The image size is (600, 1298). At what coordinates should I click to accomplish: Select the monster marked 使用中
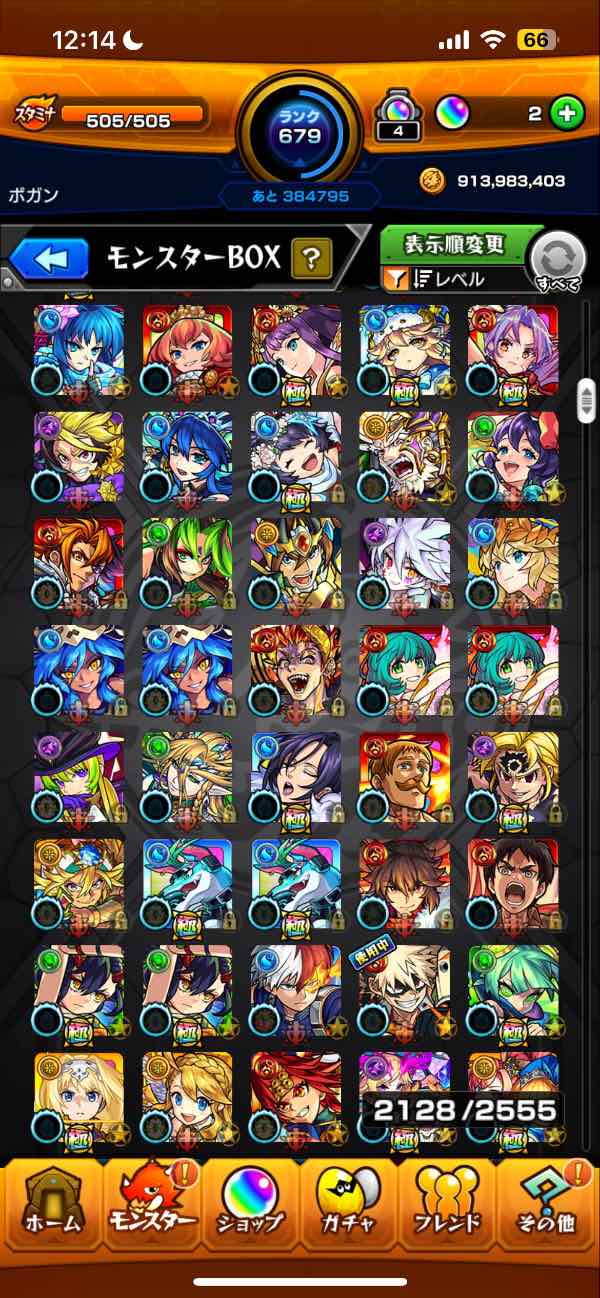point(404,987)
